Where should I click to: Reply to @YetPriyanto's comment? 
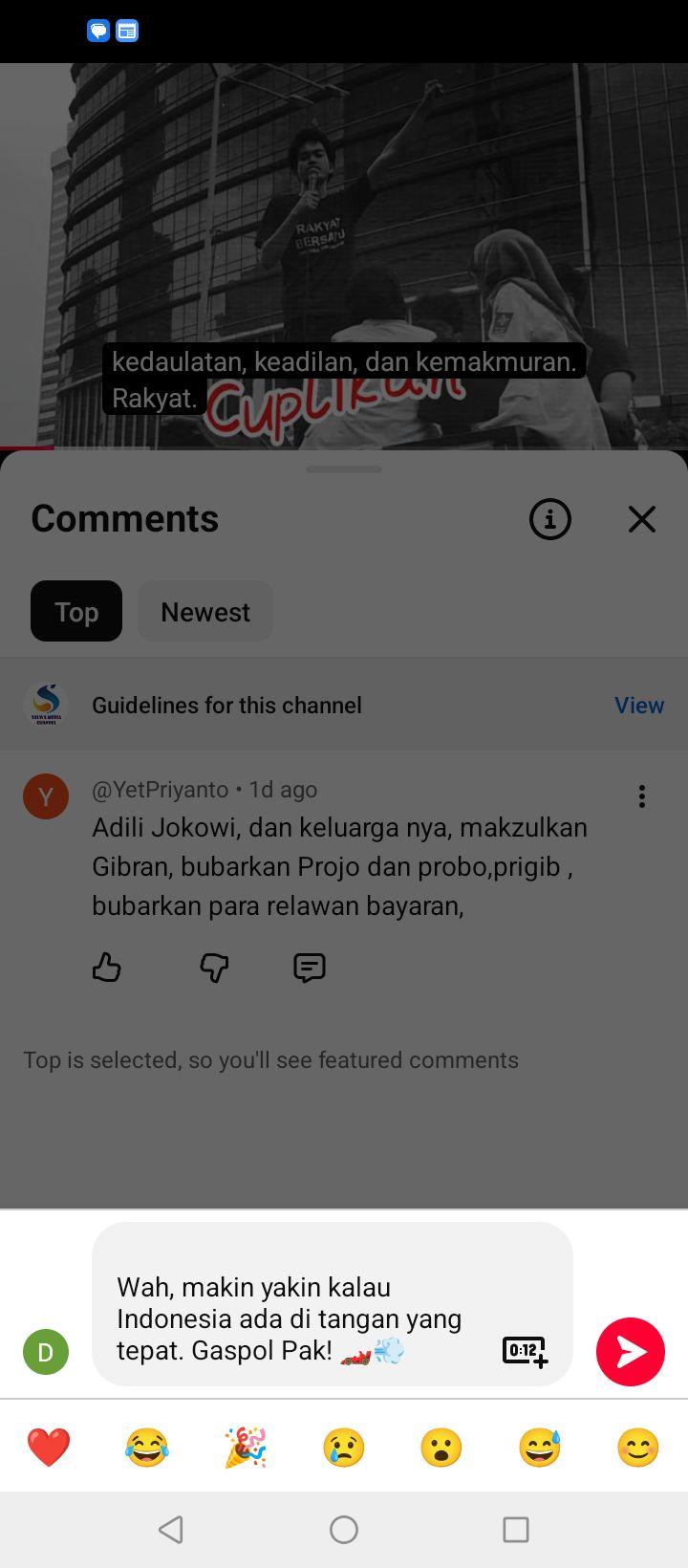[x=310, y=968]
